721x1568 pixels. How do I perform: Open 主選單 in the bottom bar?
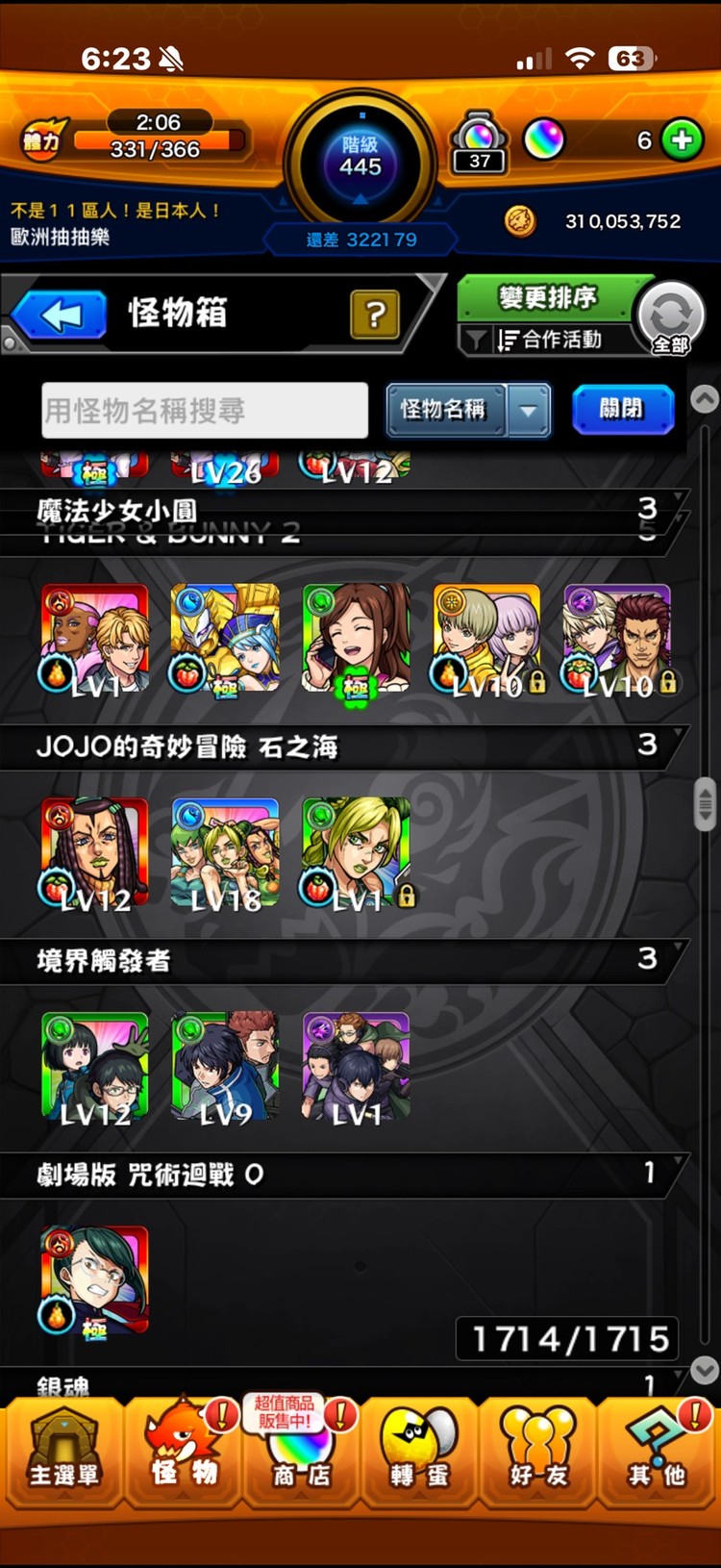coord(63,1453)
